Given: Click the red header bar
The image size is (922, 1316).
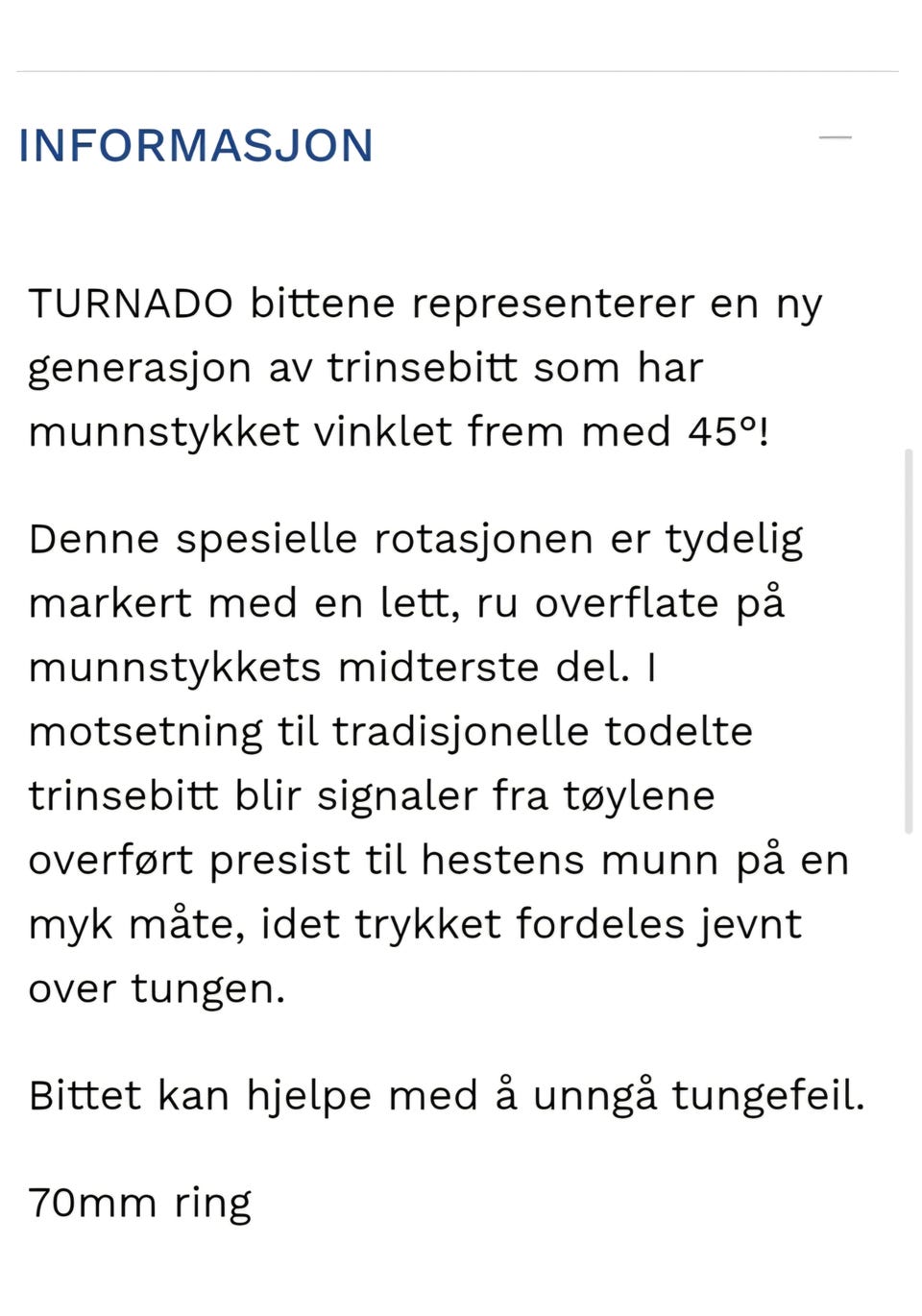Looking at the screenshot, I should (x=461, y=24).
